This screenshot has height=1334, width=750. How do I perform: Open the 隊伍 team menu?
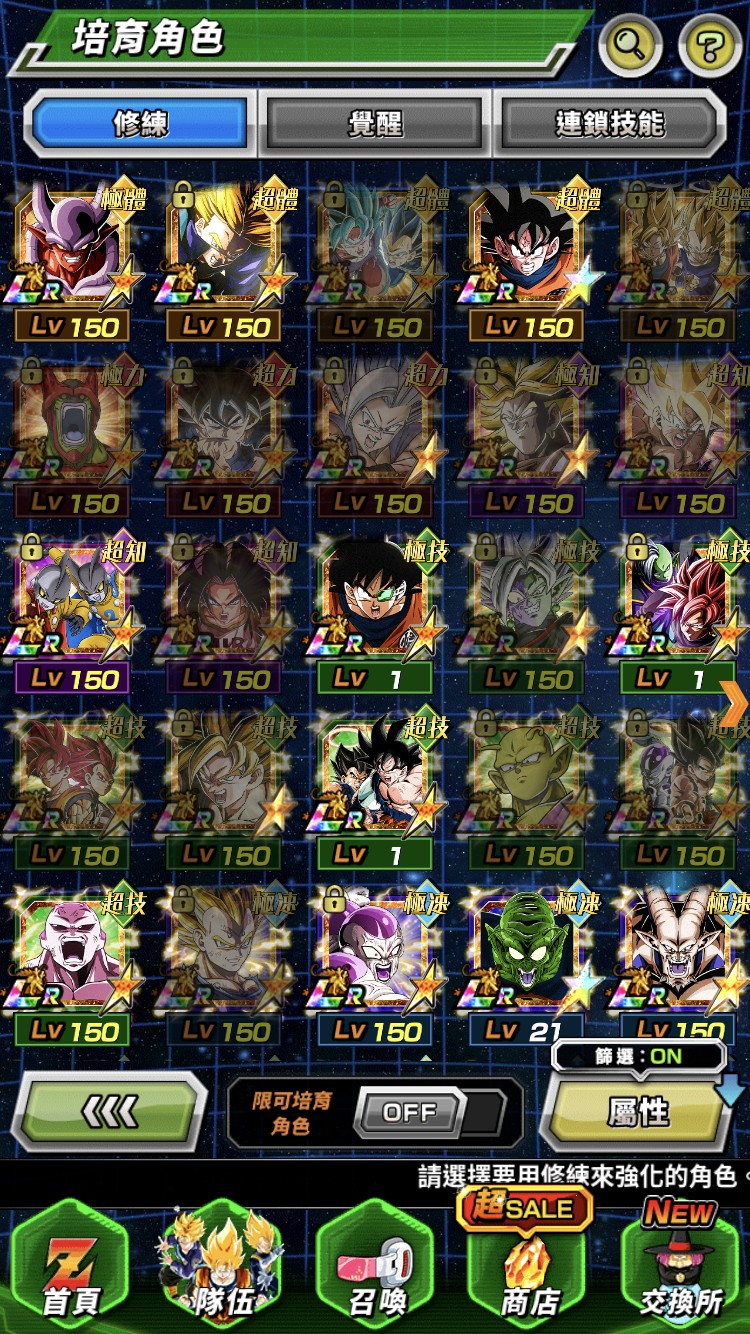pyautogui.click(x=222, y=1266)
